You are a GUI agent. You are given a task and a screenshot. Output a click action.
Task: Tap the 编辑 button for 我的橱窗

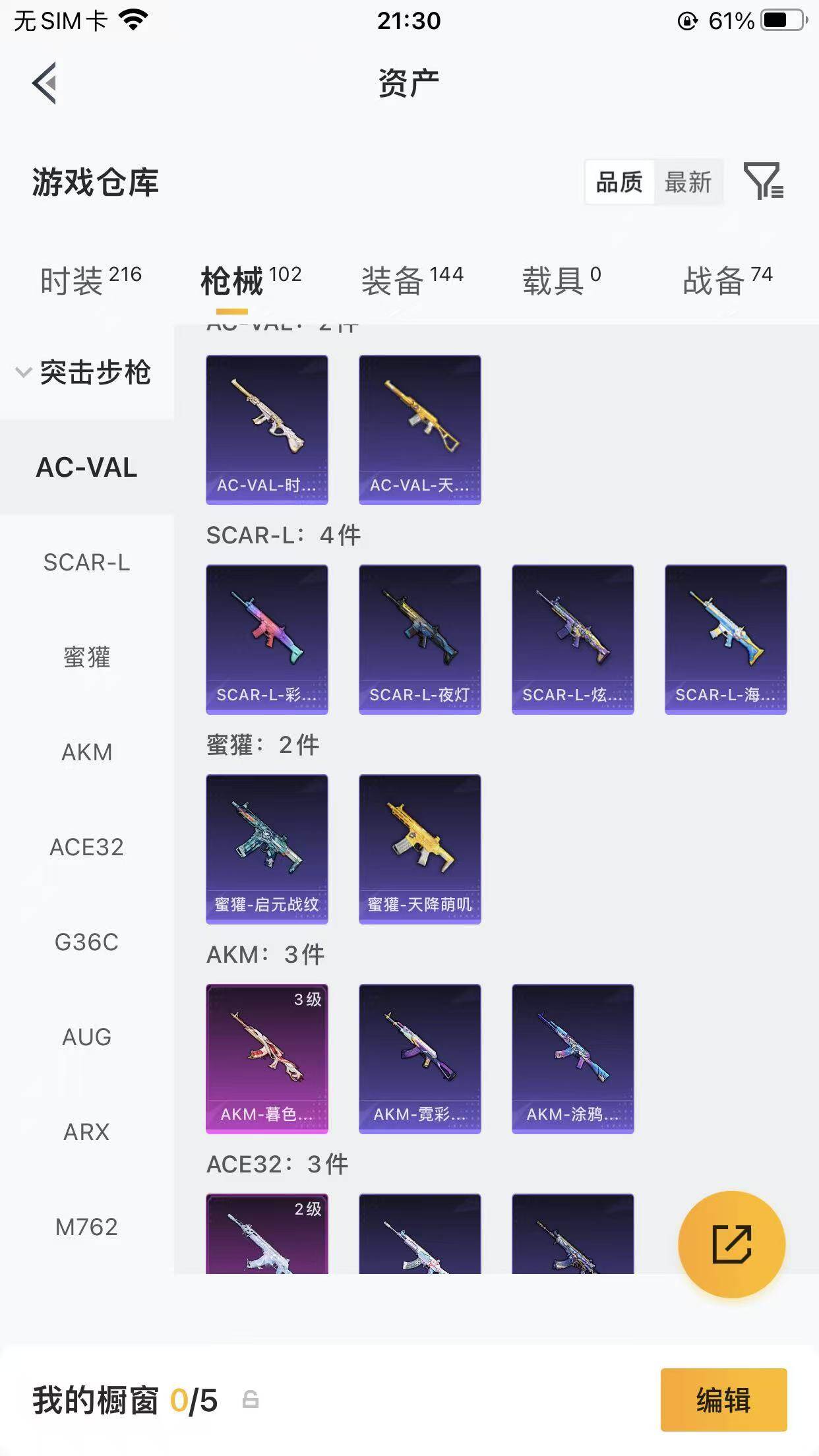[723, 1400]
